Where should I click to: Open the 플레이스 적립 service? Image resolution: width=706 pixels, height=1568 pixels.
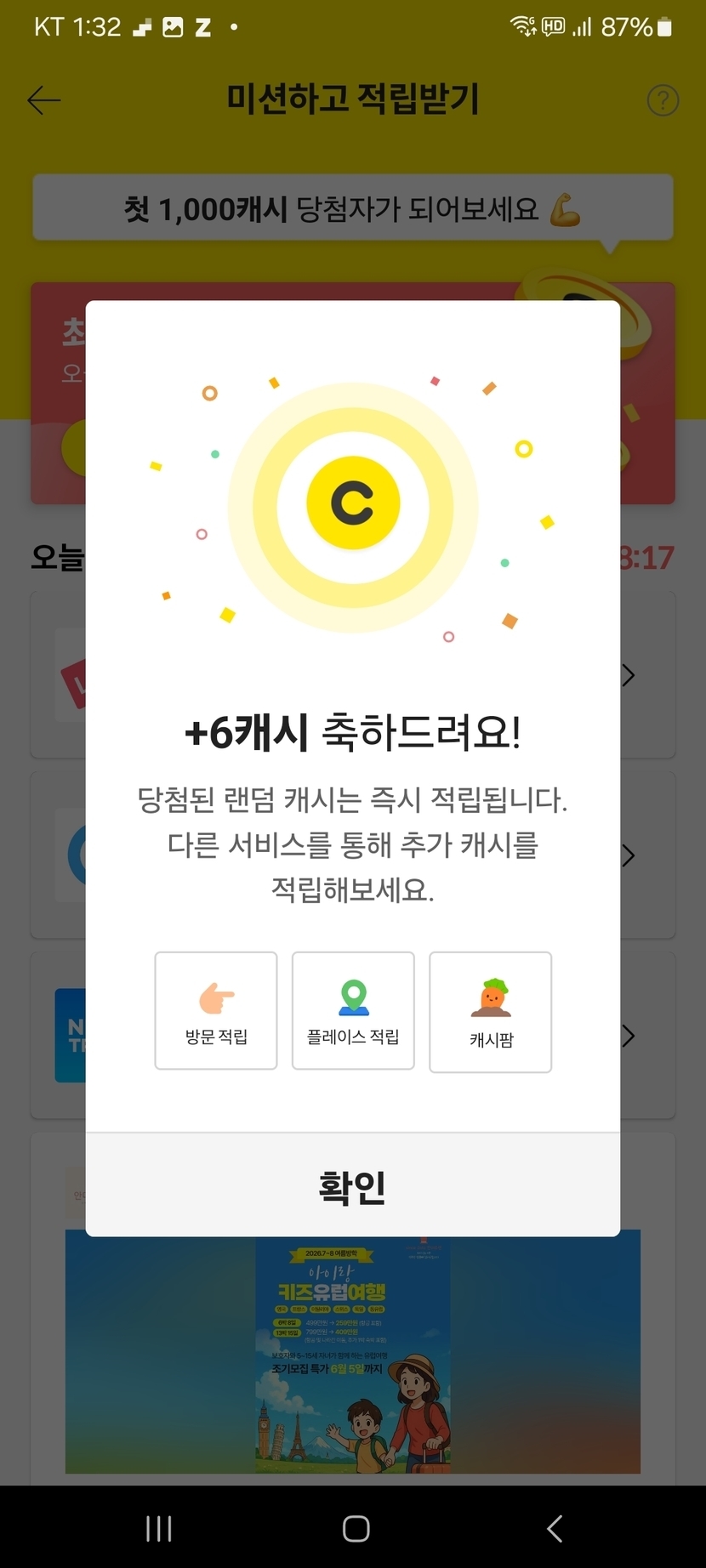coord(353,1010)
